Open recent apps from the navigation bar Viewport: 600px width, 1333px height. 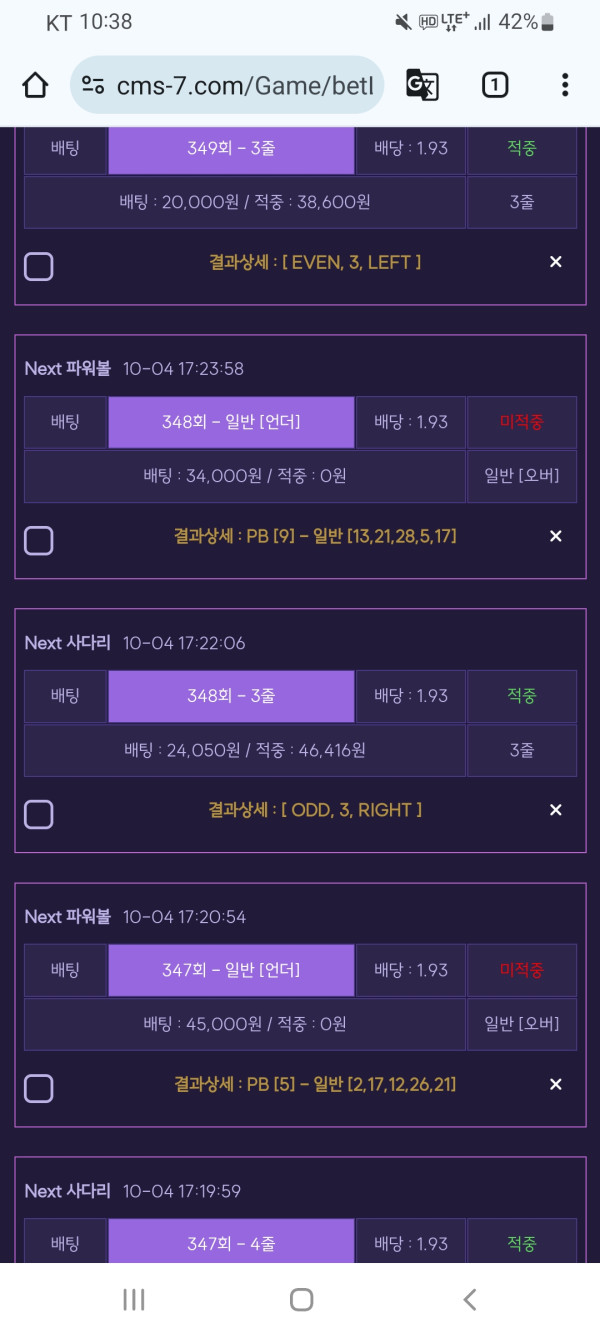[x=133, y=1299]
